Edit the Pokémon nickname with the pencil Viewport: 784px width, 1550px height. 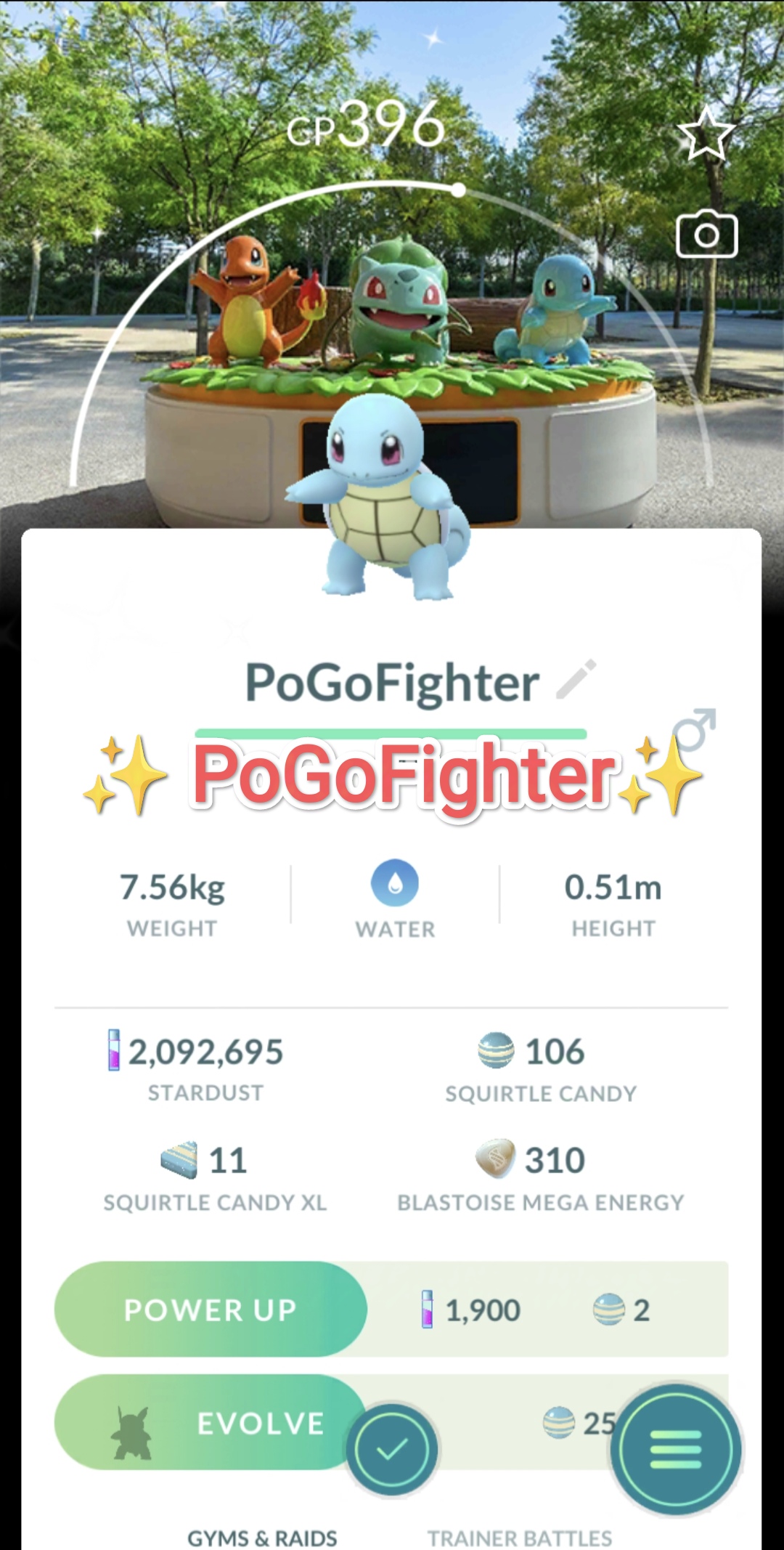pos(576,680)
